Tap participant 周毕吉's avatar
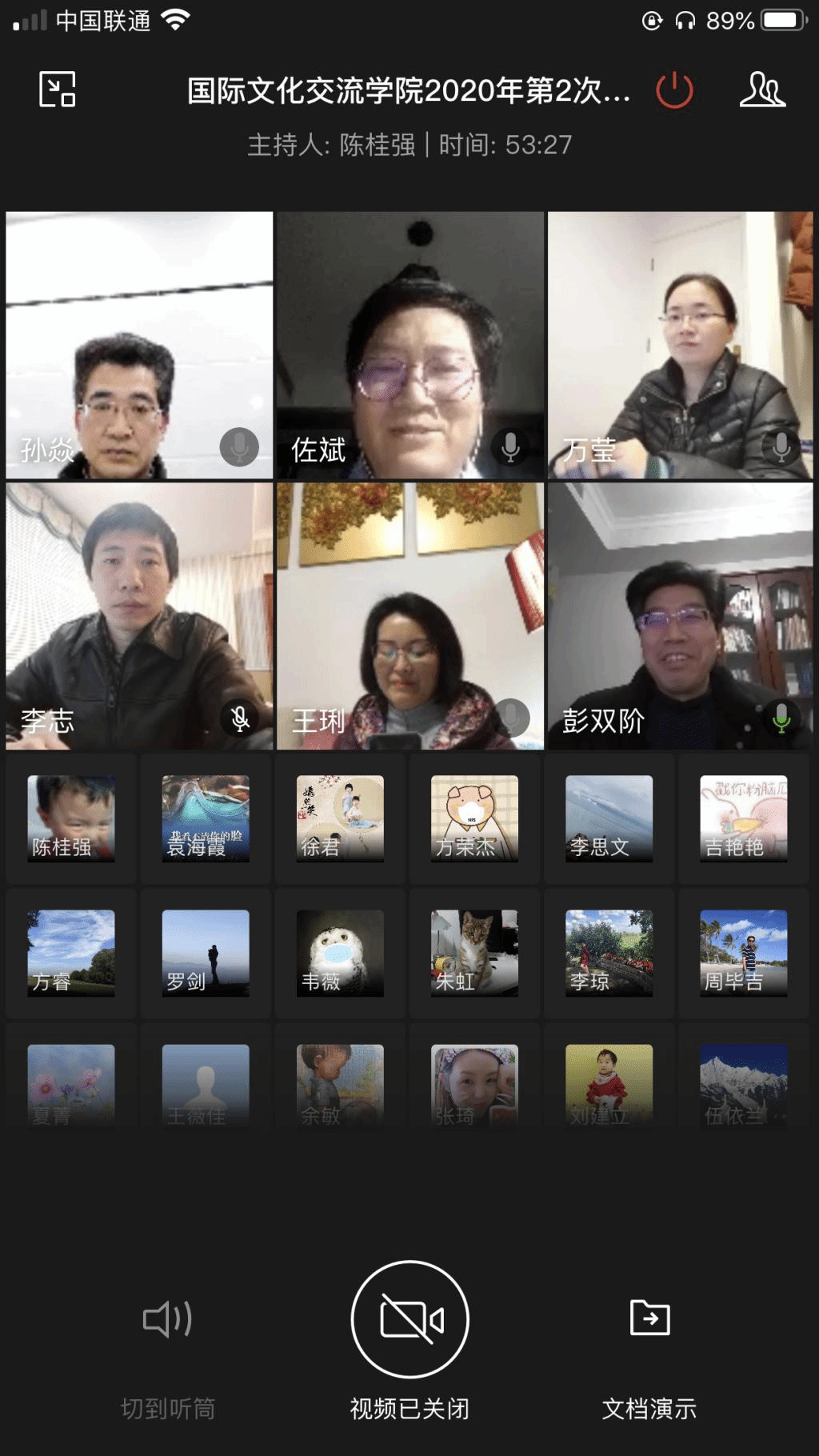Image resolution: width=819 pixels, height=1456 pixels. pos(744,953)
